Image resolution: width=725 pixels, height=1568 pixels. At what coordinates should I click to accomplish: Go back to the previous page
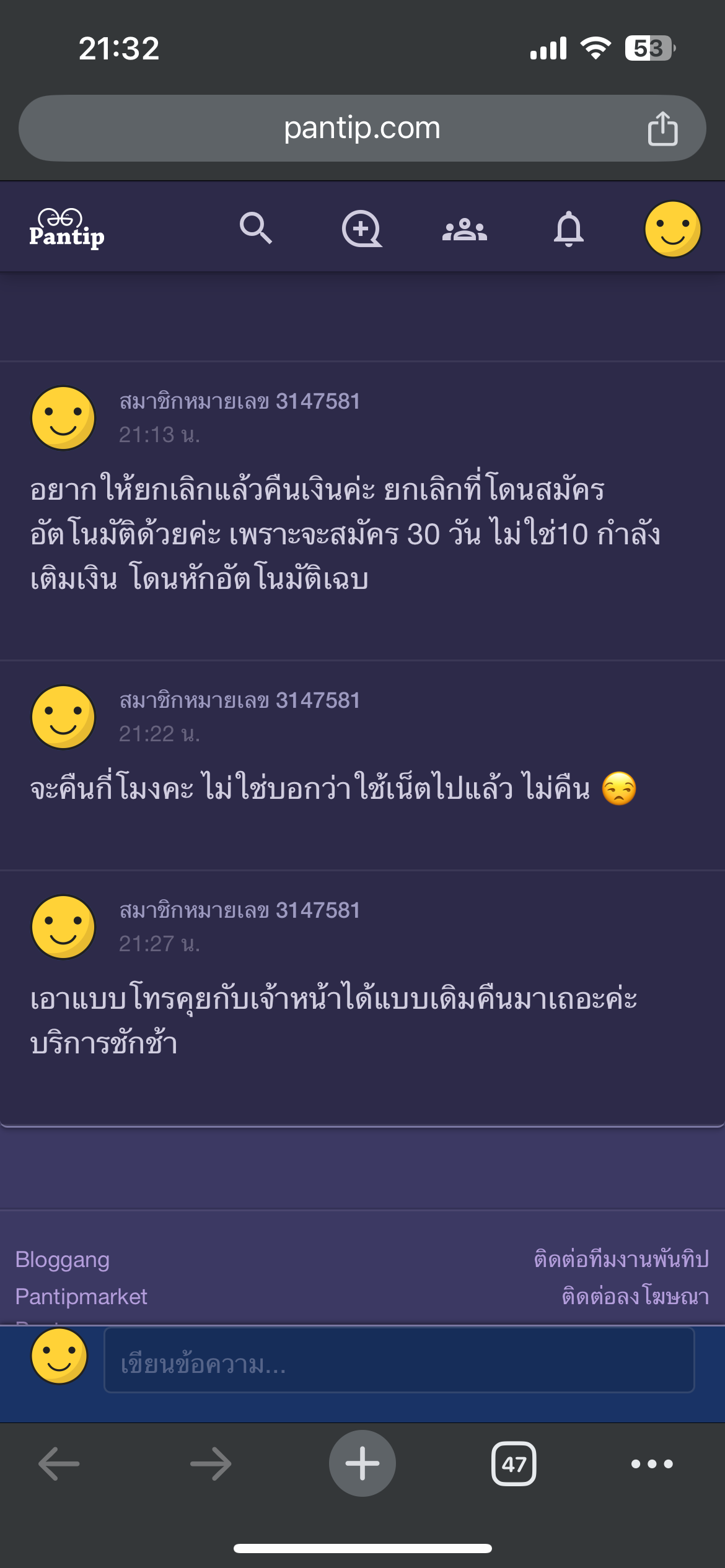tap(59, 1463)
